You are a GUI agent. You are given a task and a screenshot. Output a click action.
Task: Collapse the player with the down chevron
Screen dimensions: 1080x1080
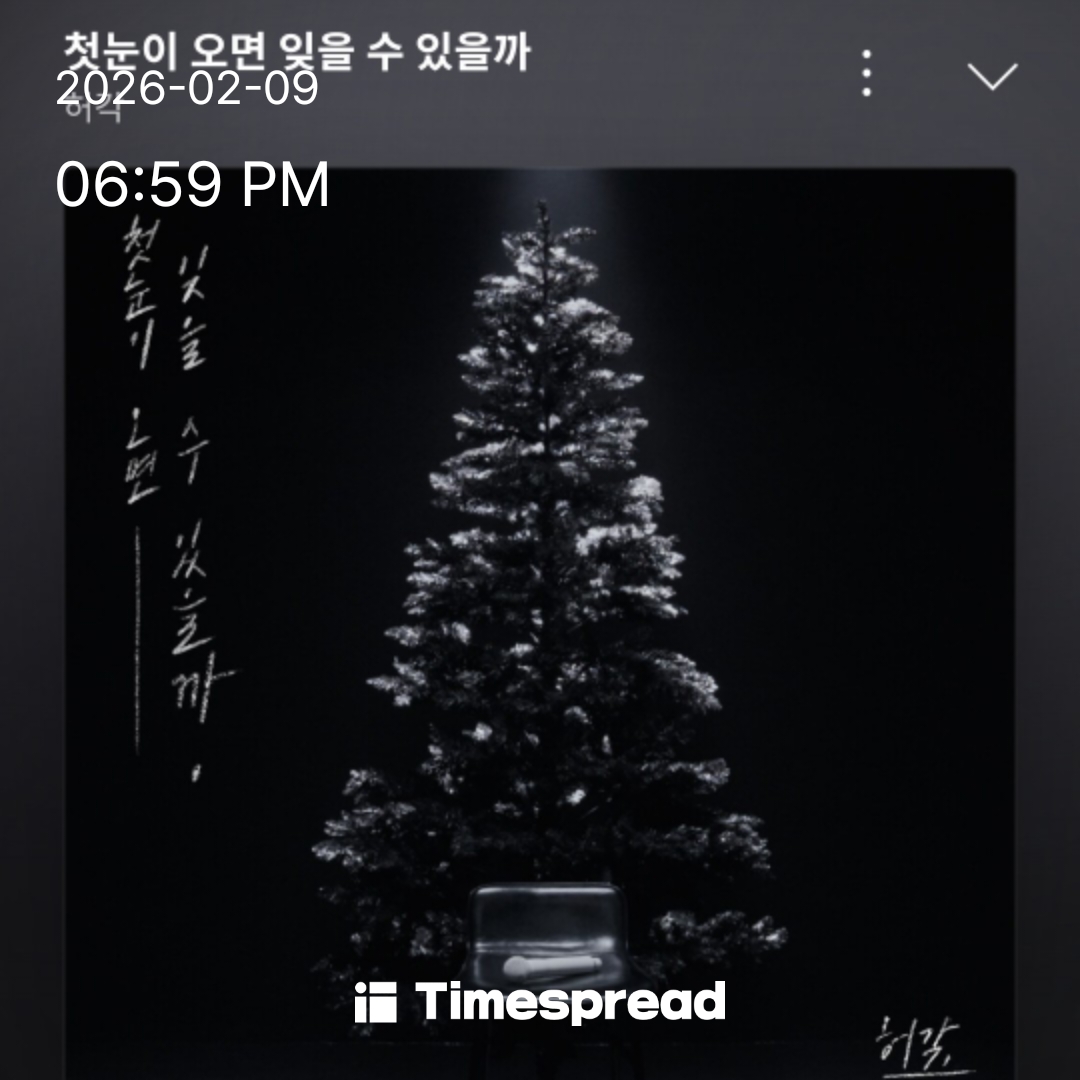[992, 76]
